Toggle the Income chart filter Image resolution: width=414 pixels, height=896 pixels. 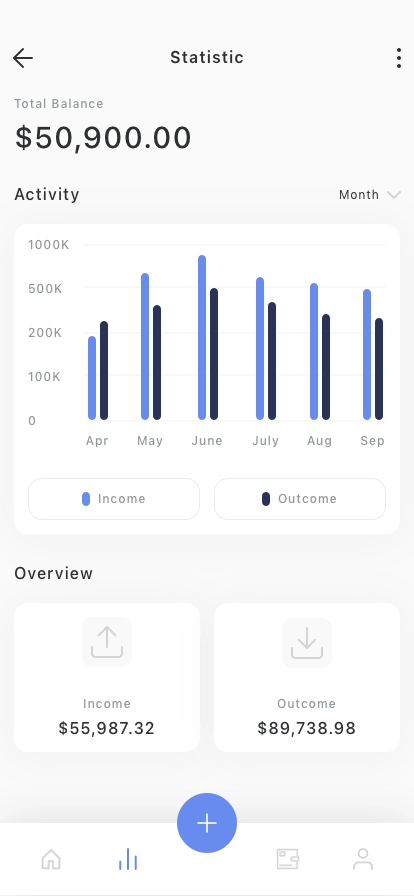(114, 499)
